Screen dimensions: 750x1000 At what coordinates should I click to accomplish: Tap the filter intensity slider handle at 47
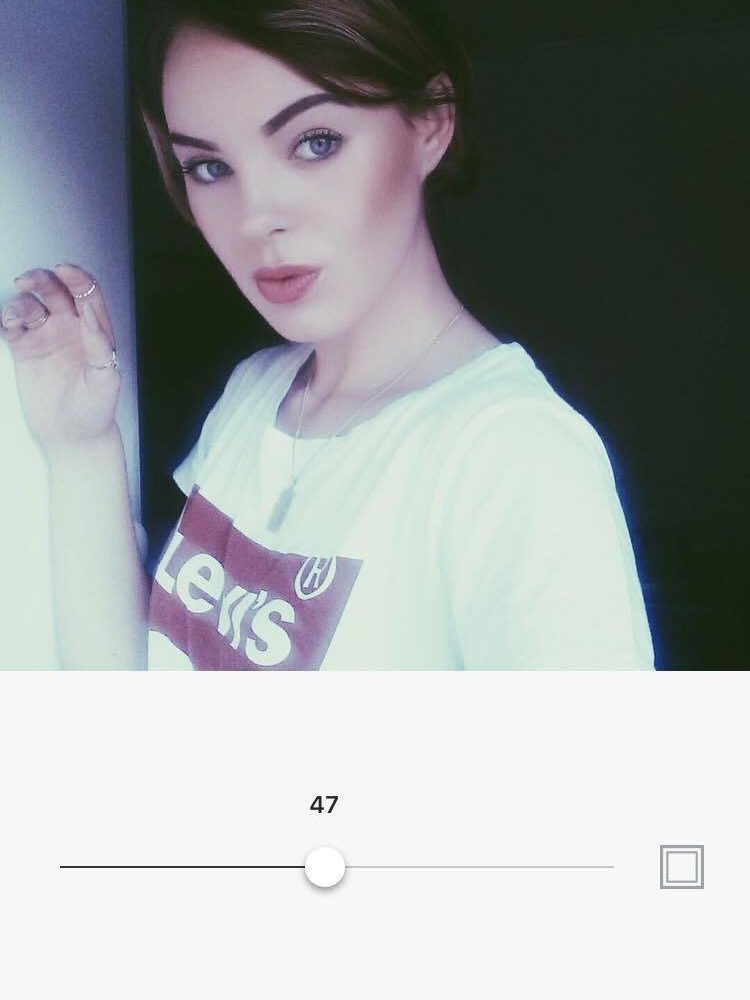325,867
